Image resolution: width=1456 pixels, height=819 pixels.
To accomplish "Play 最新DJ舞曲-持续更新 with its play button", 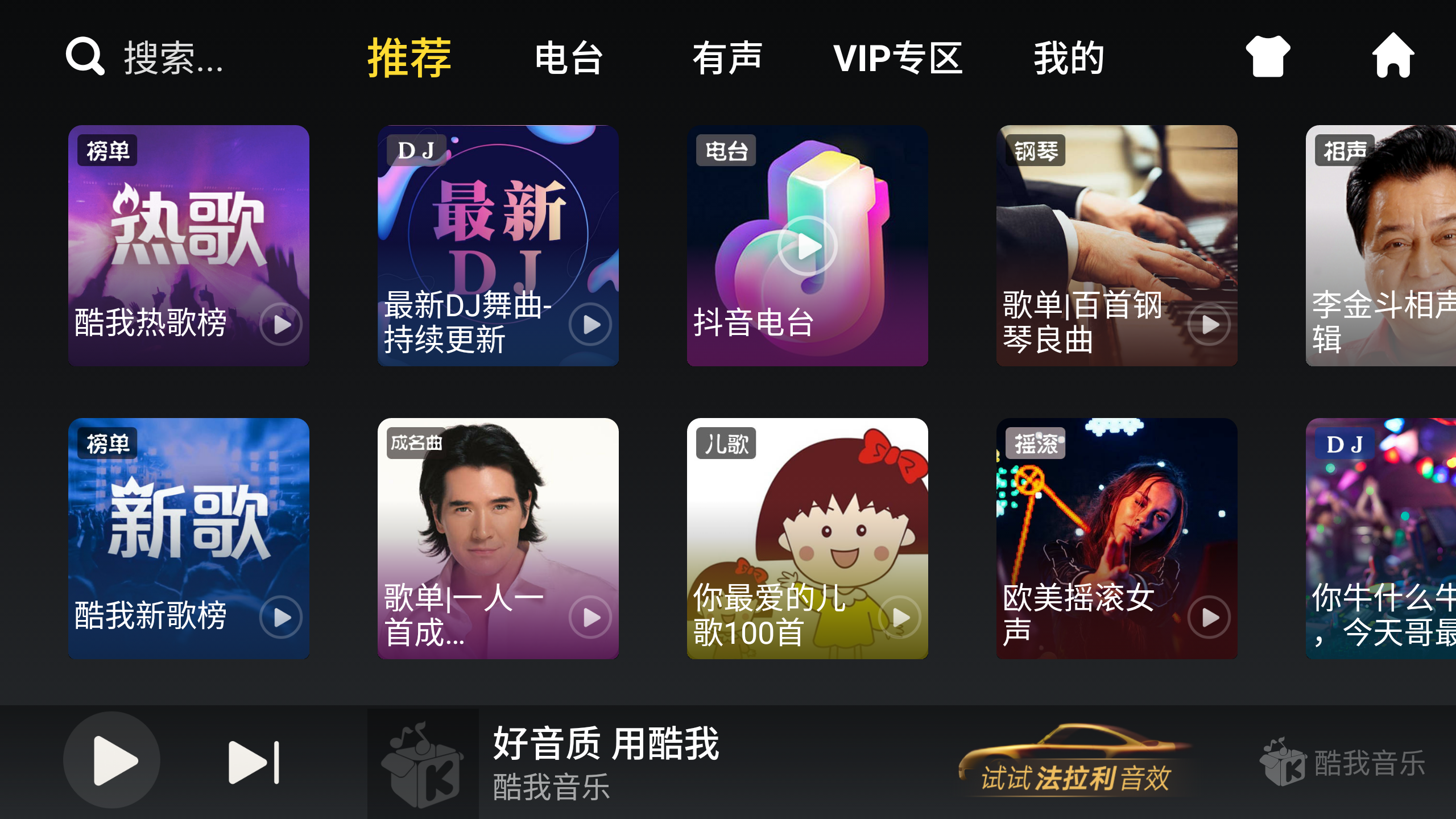I will [590, 325].
